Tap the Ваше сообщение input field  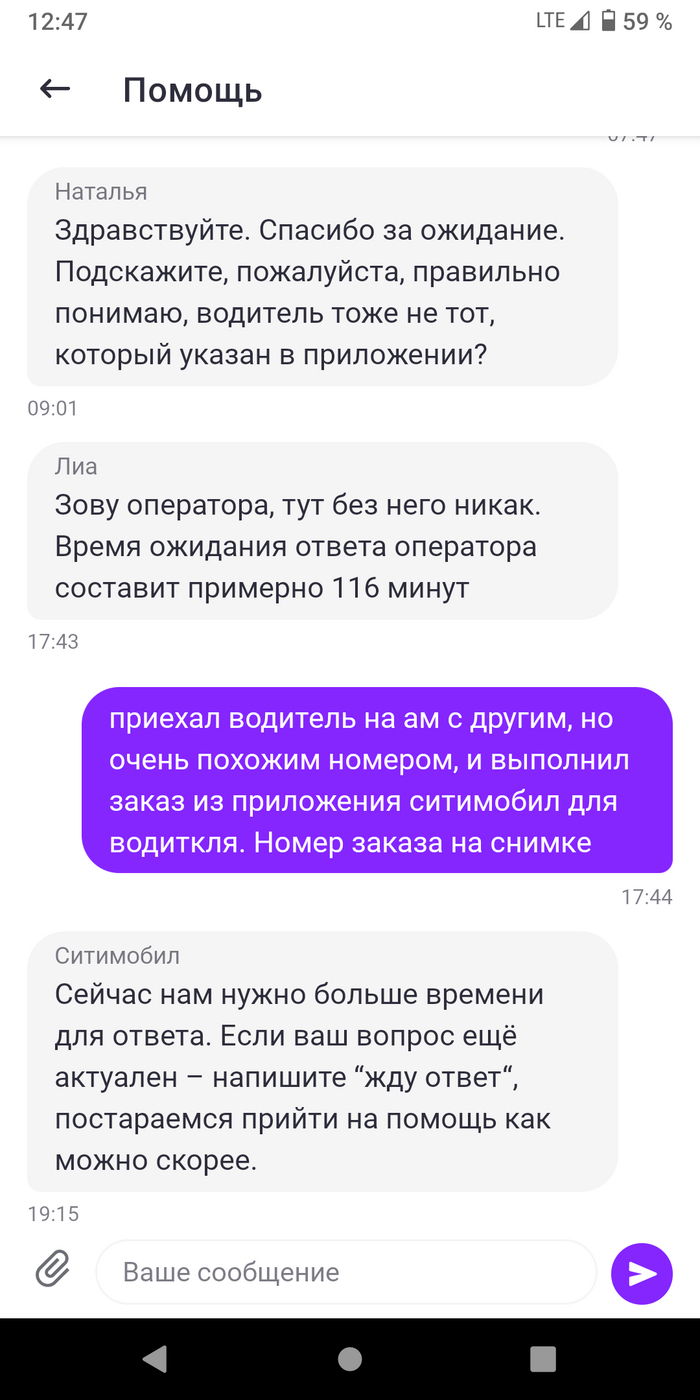click(345, 1272)
